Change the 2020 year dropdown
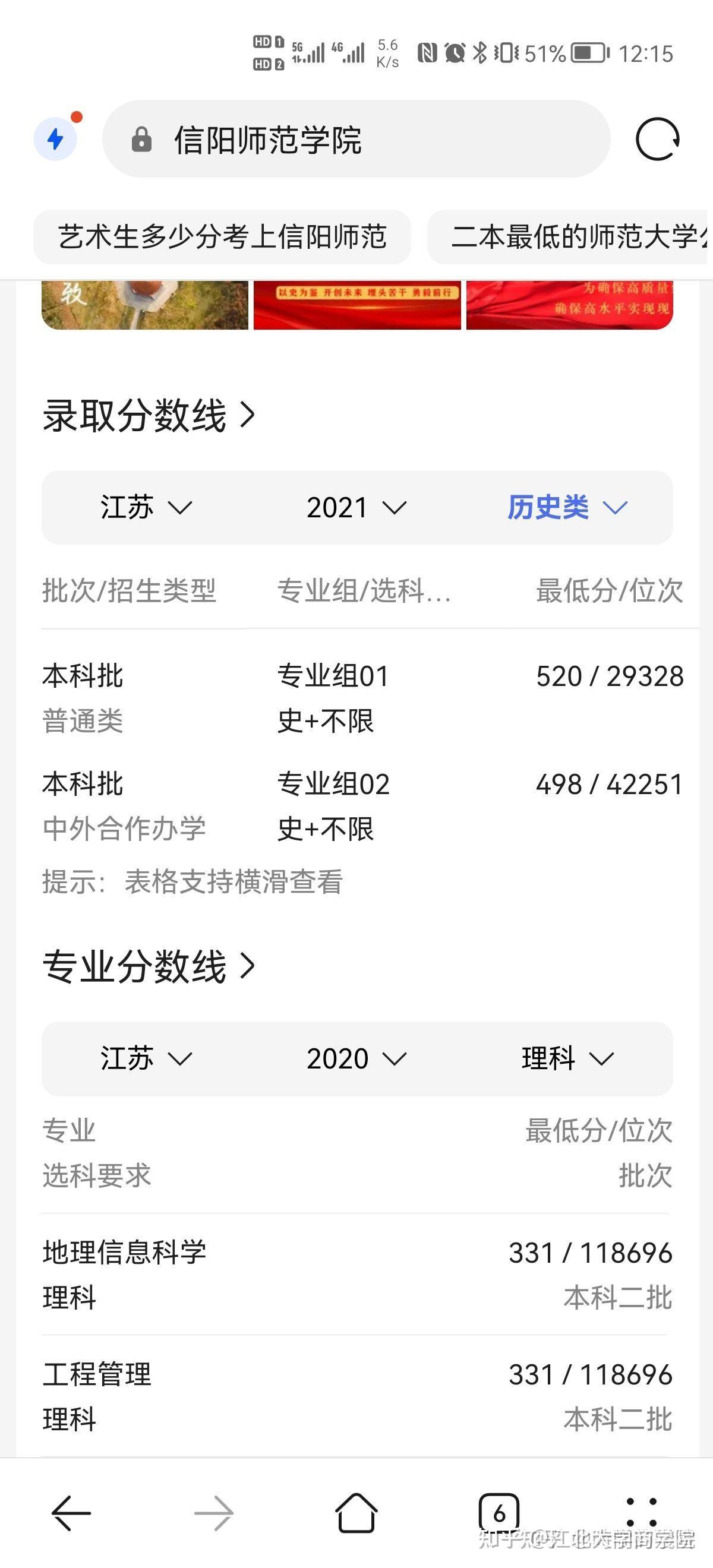 (x=356, y=1058)
